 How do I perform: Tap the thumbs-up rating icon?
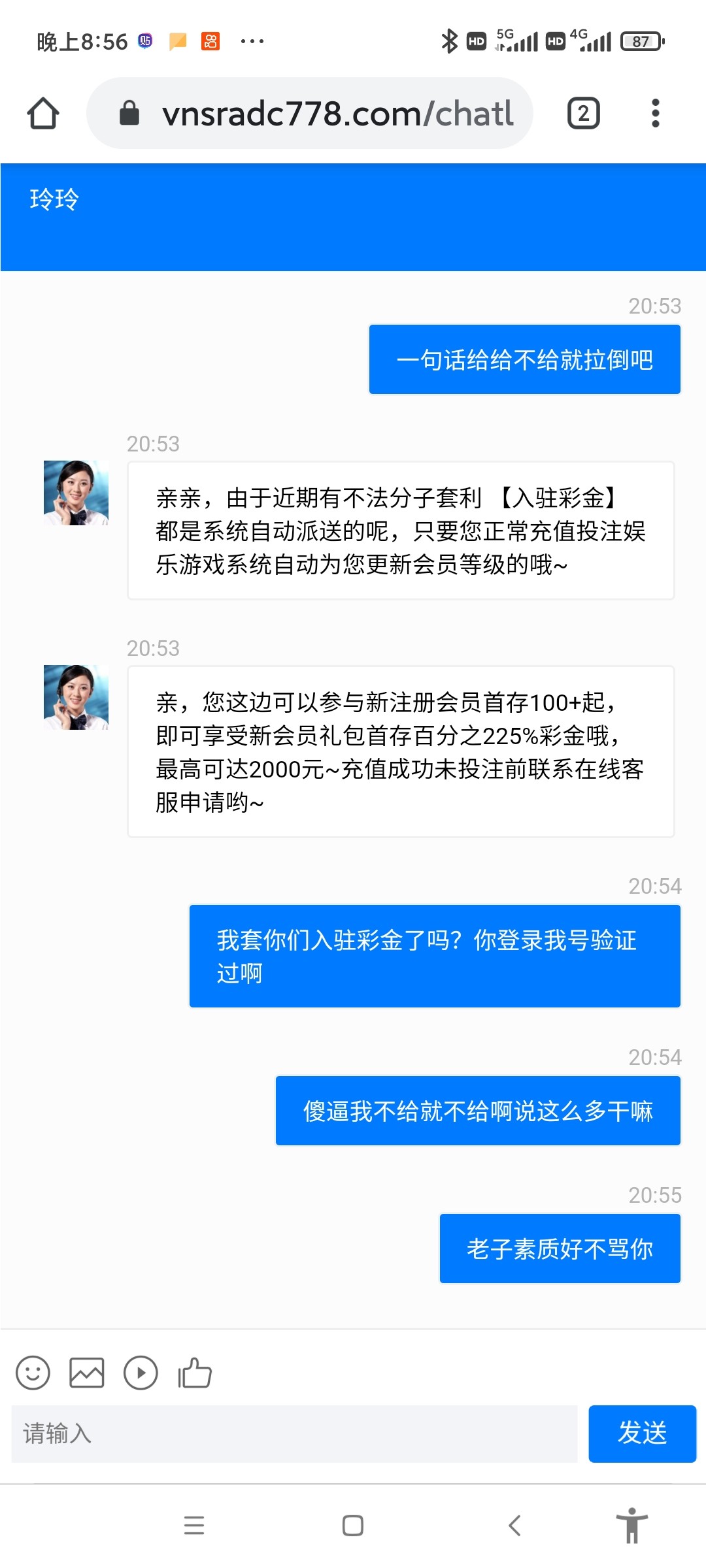[x=195, y=1373]
